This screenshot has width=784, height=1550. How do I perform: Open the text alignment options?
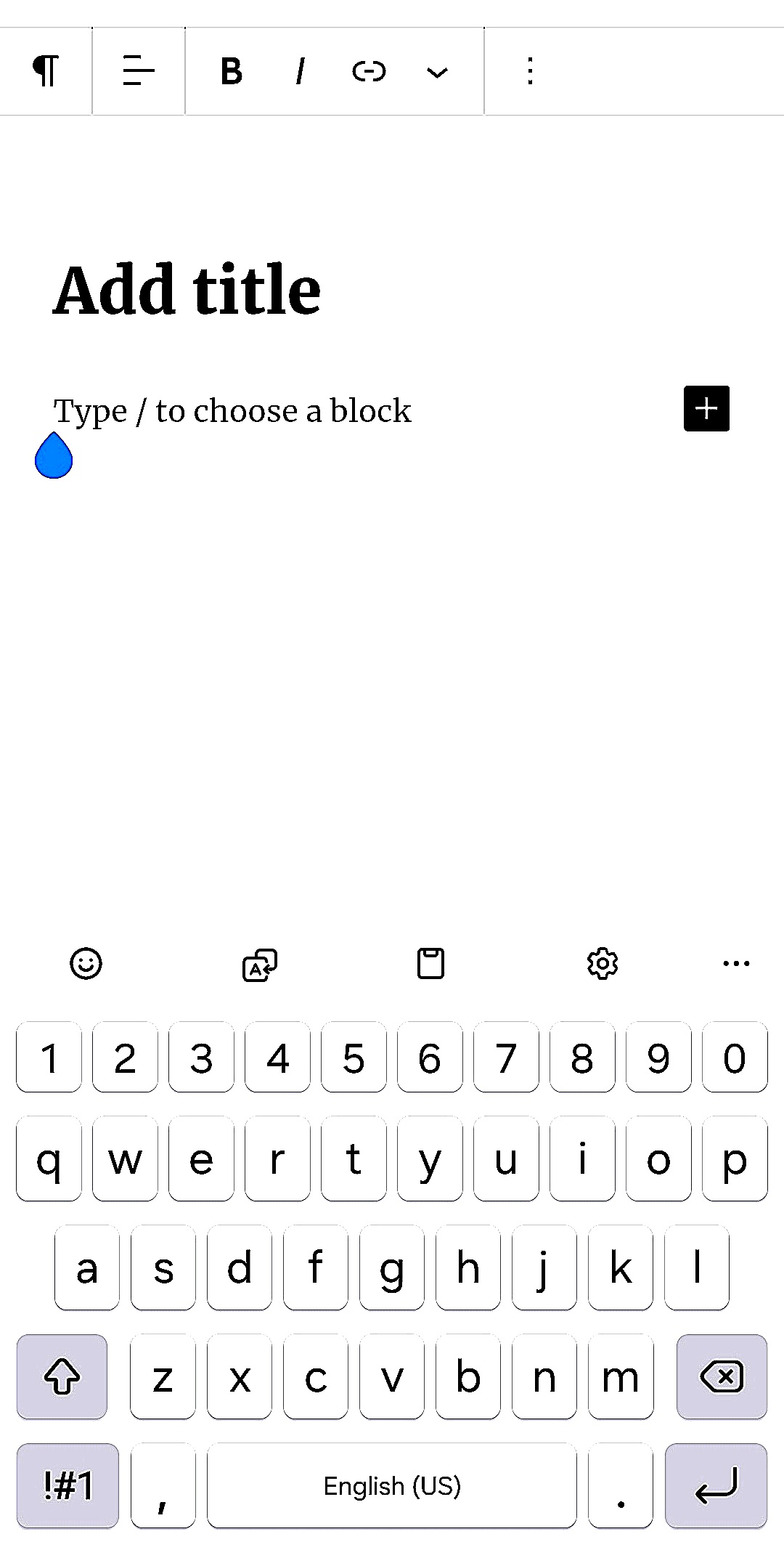click(138, 71)
